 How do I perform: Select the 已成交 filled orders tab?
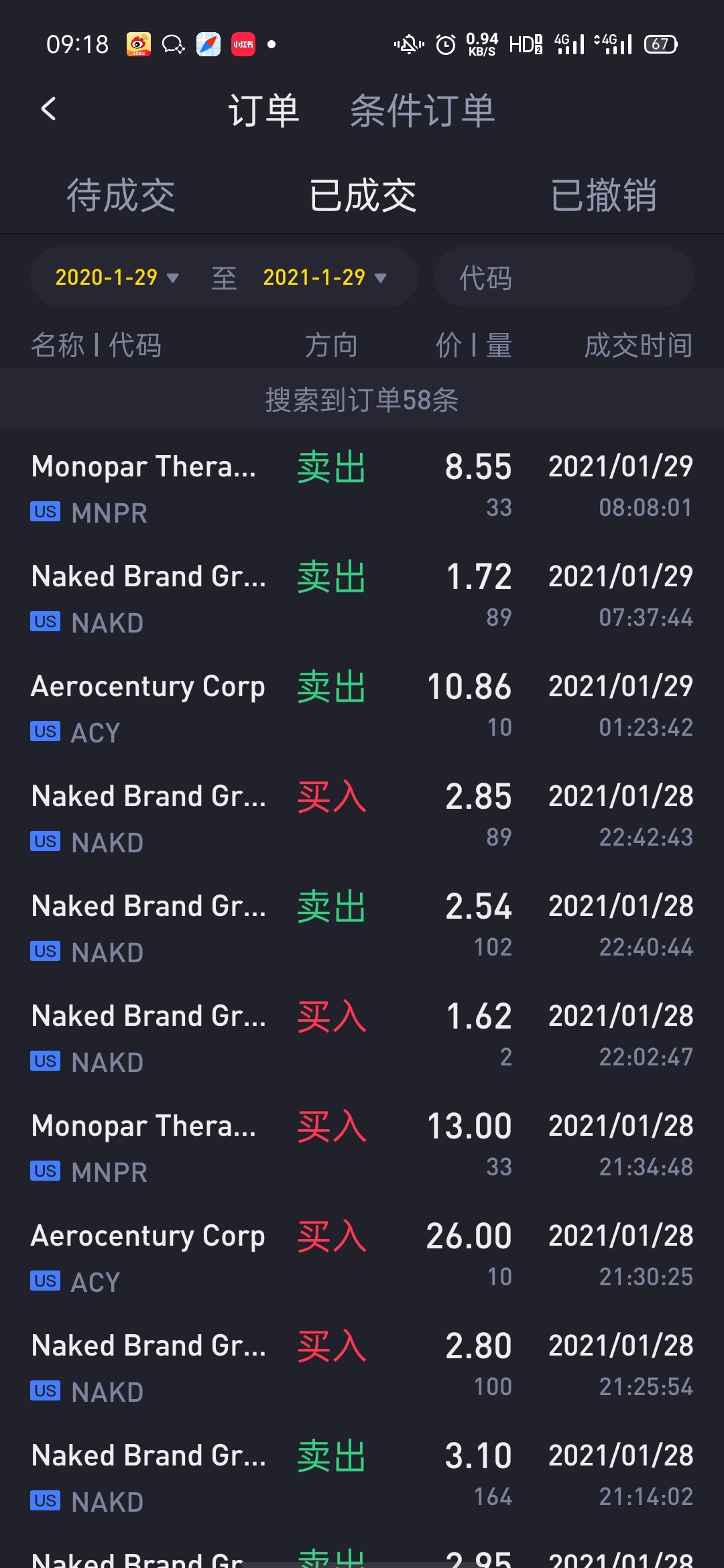[x=363, y=196]
